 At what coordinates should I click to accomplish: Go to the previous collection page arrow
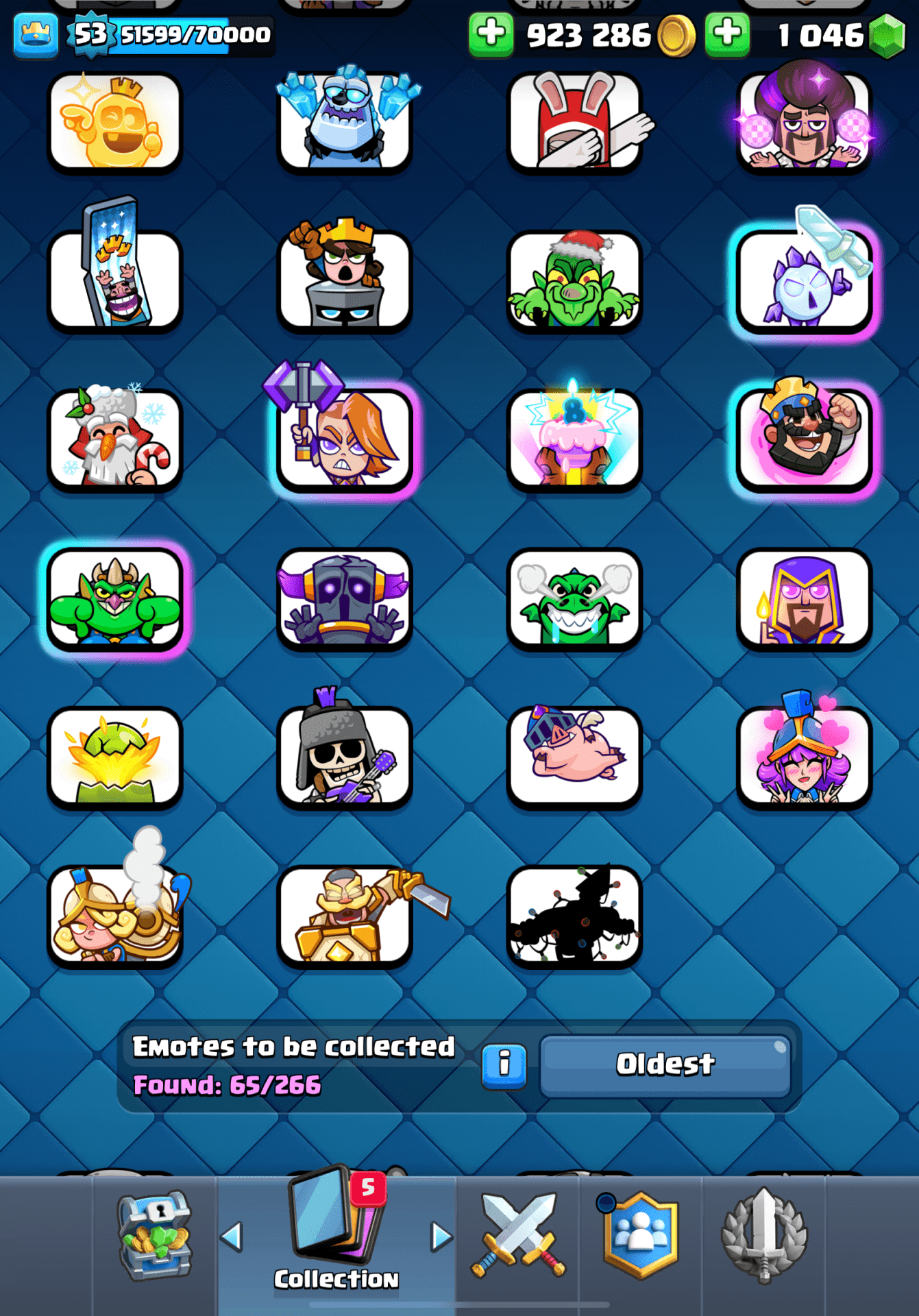tap(232, 1236)
